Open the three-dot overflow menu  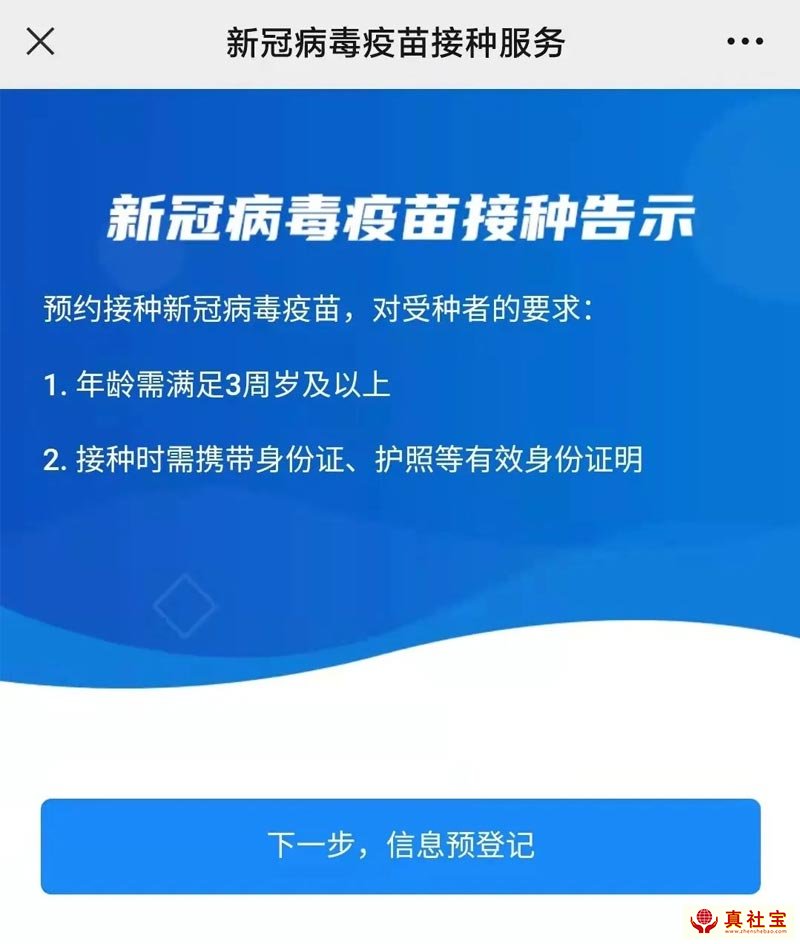click(x=745, y=42)
